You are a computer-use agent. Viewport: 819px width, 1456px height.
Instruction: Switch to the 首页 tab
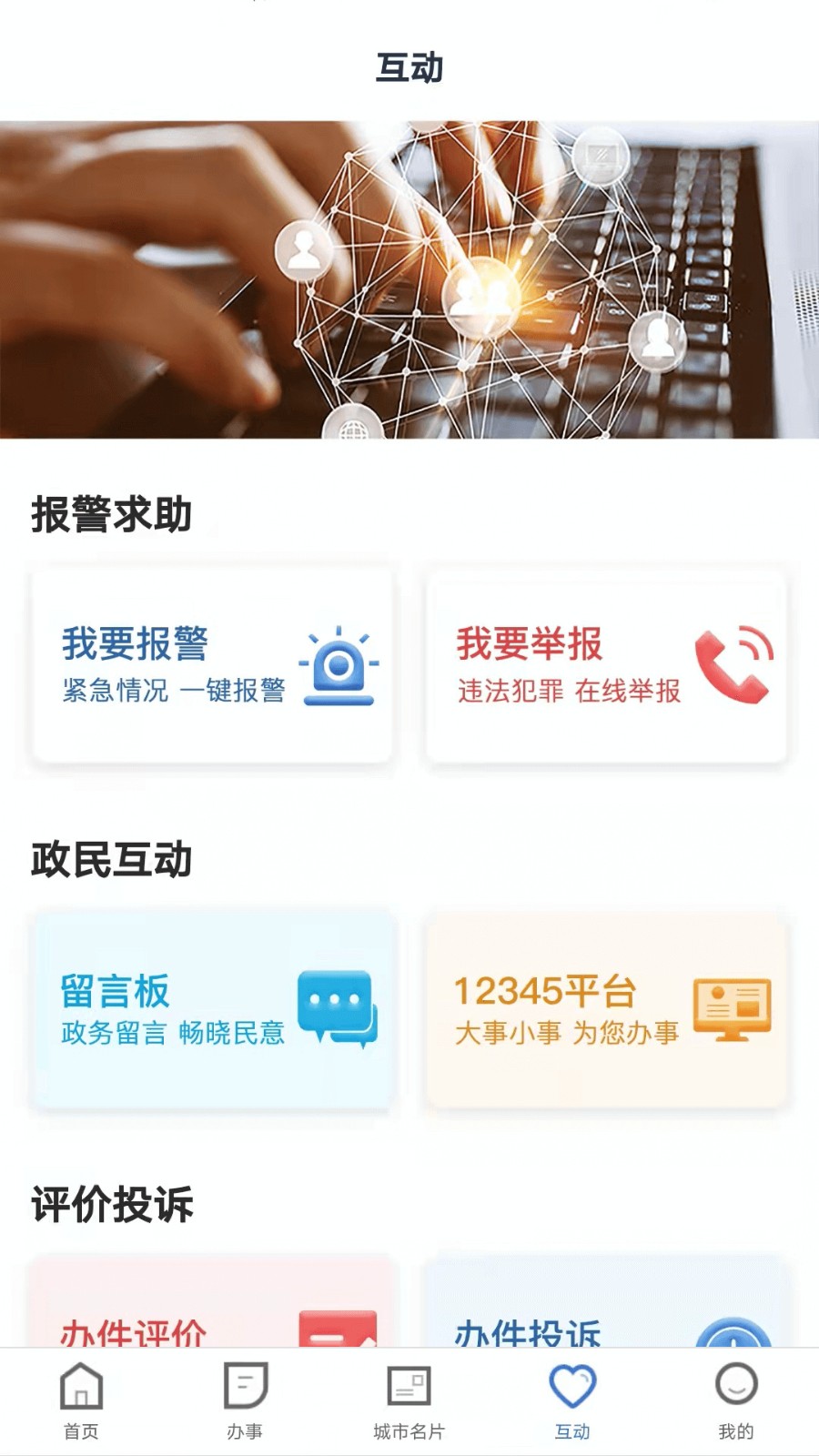(x=81, y=1401)
